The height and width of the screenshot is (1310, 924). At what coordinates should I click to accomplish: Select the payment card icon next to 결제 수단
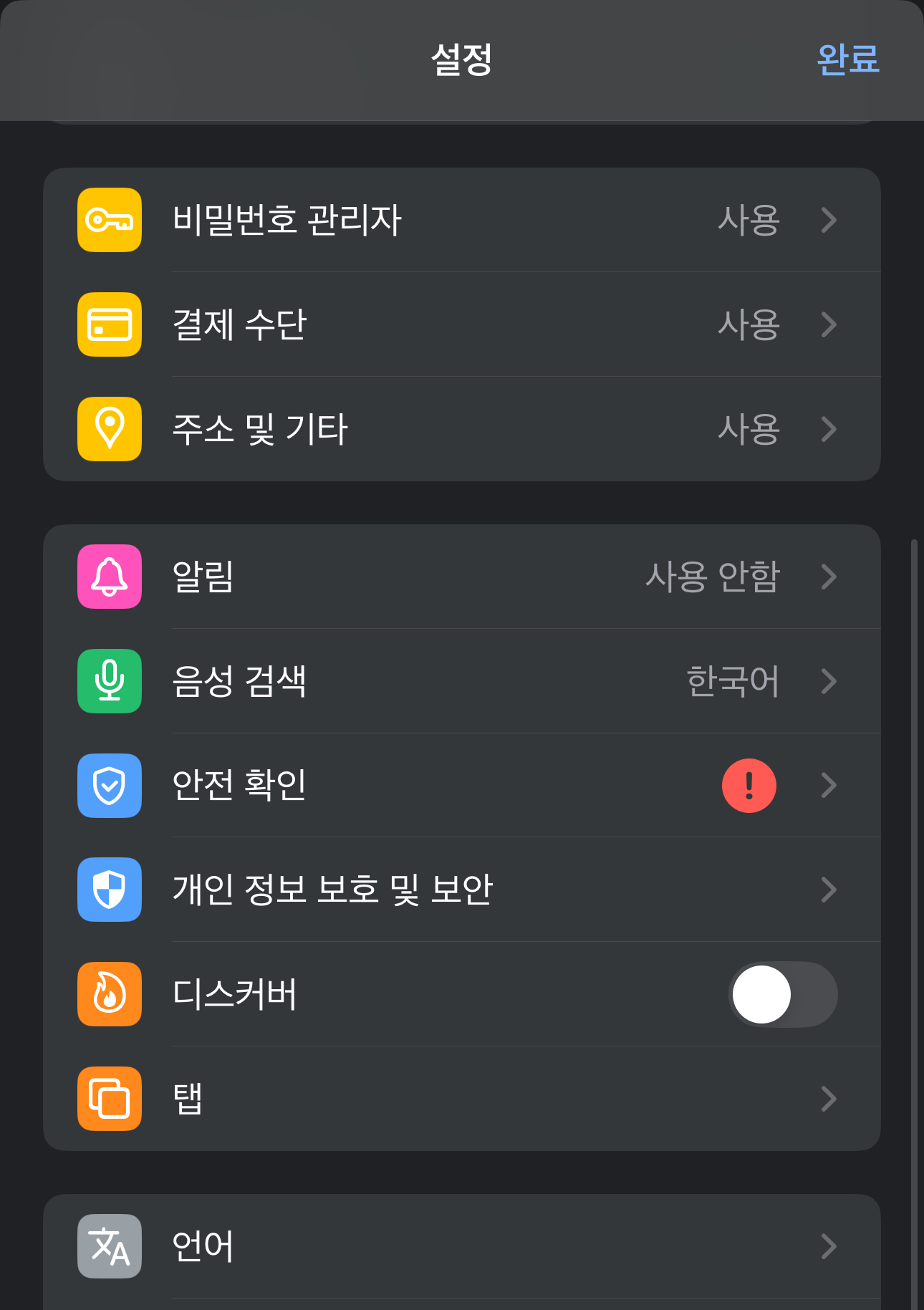[109, 324]
